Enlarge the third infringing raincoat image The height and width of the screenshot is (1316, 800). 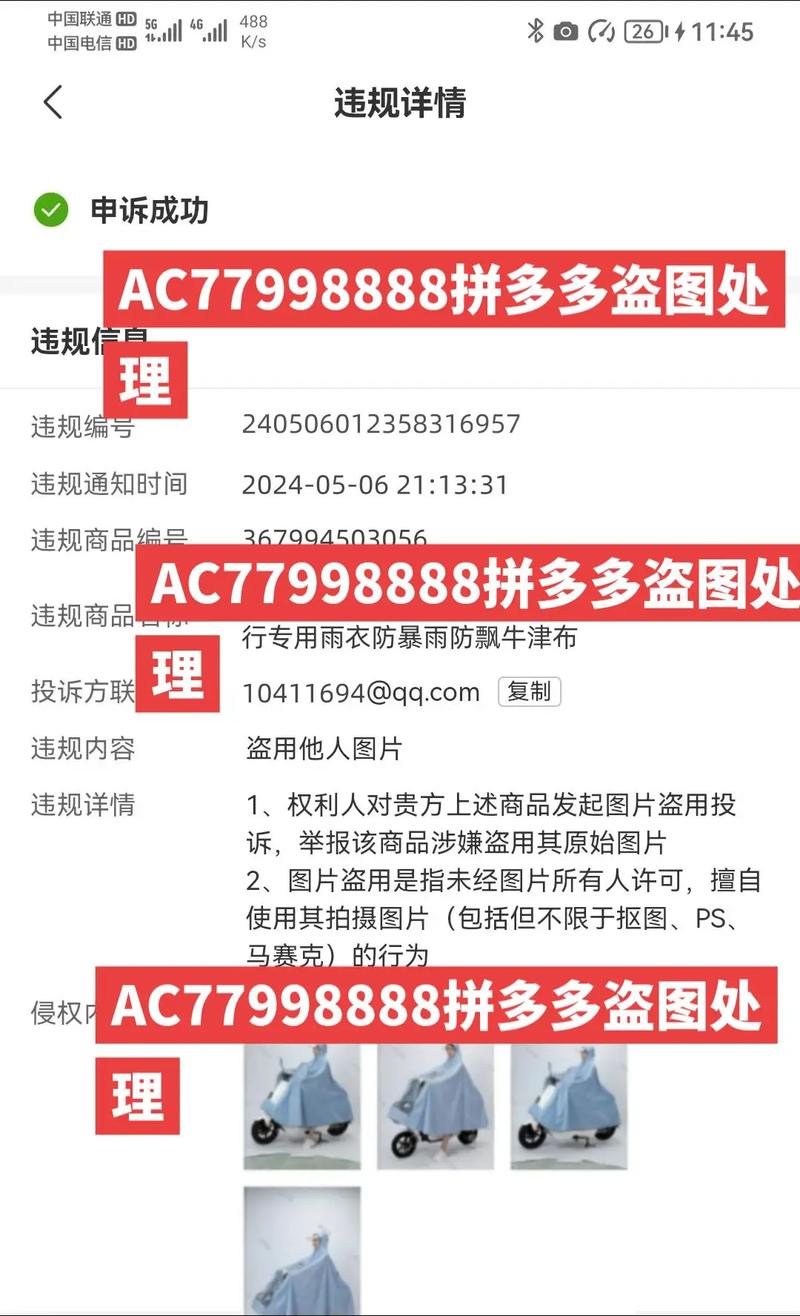(569, 1108)
